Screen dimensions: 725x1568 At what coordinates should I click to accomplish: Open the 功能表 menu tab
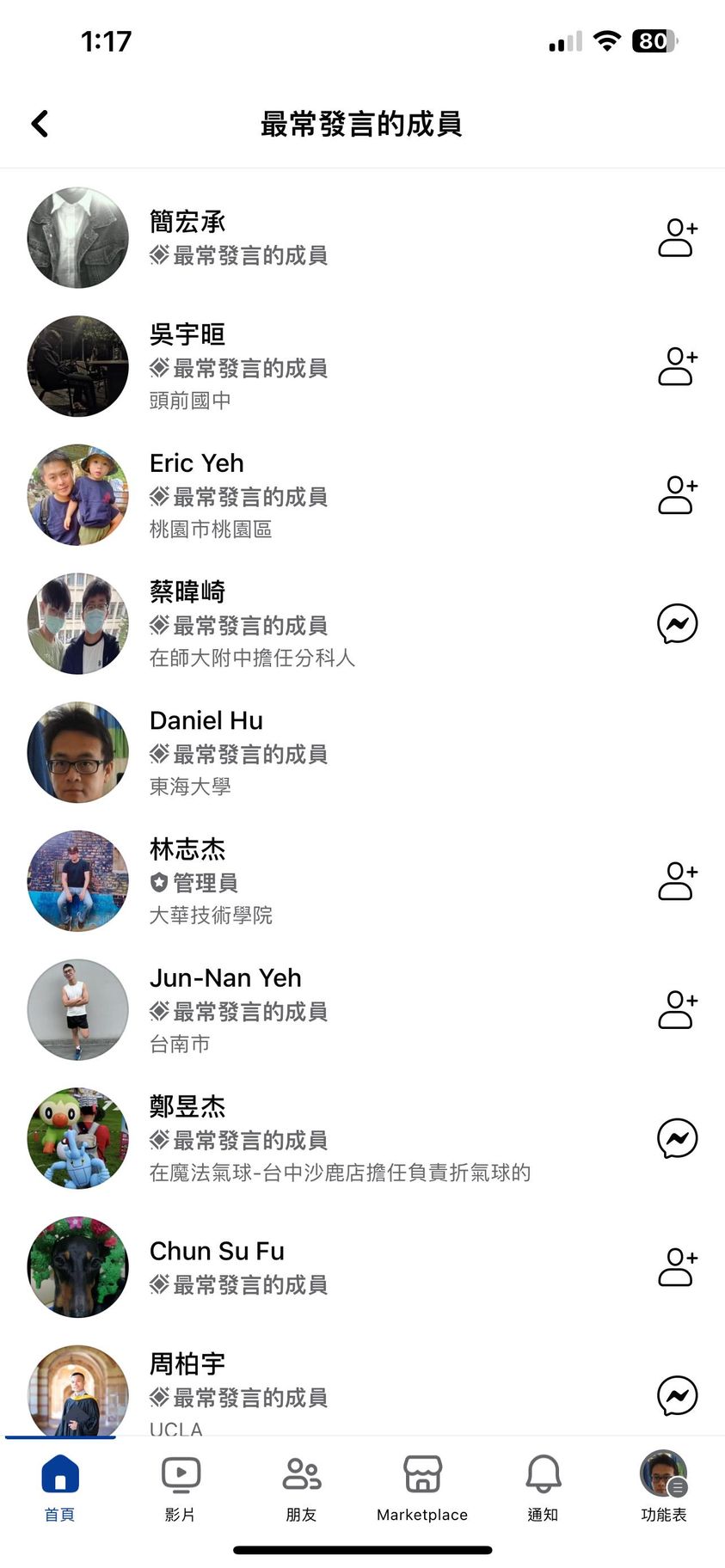pyautogui.click(x=663, y=1487)
